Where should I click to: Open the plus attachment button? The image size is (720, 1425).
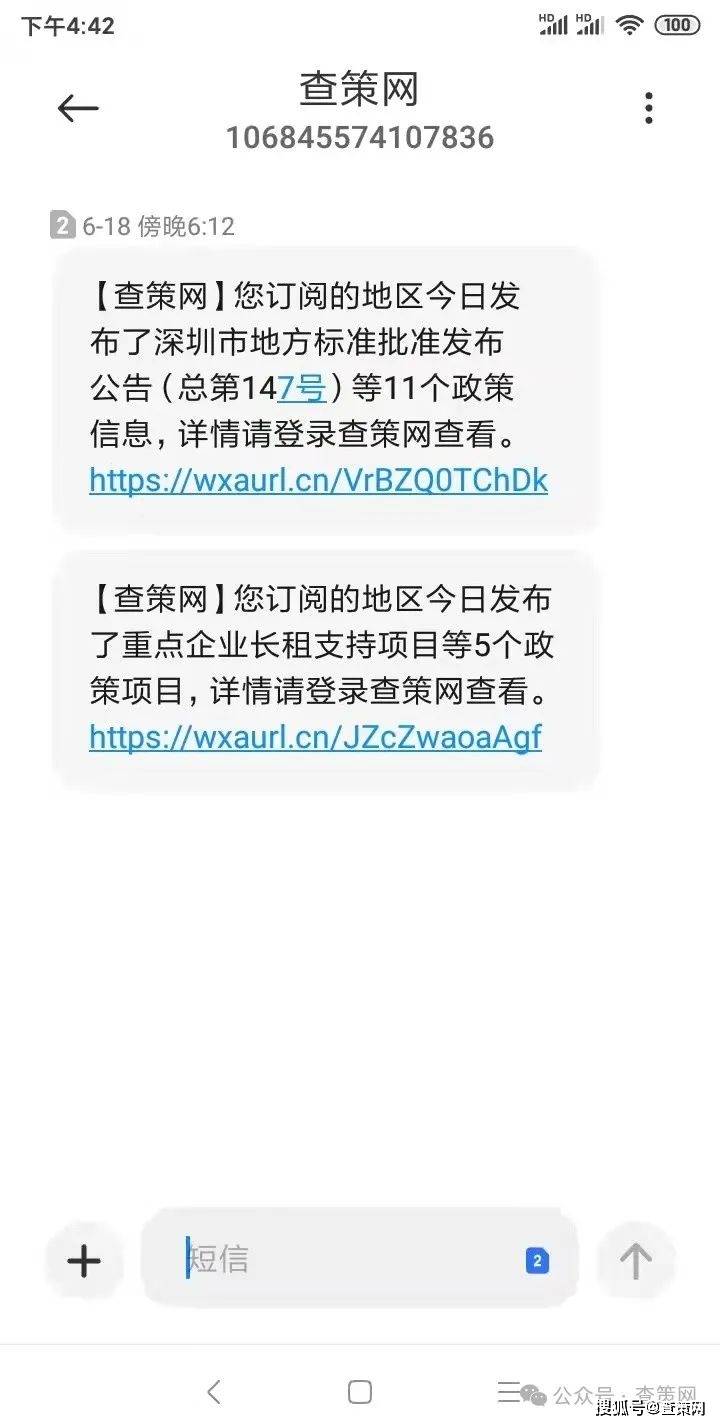click(84, 1261)
